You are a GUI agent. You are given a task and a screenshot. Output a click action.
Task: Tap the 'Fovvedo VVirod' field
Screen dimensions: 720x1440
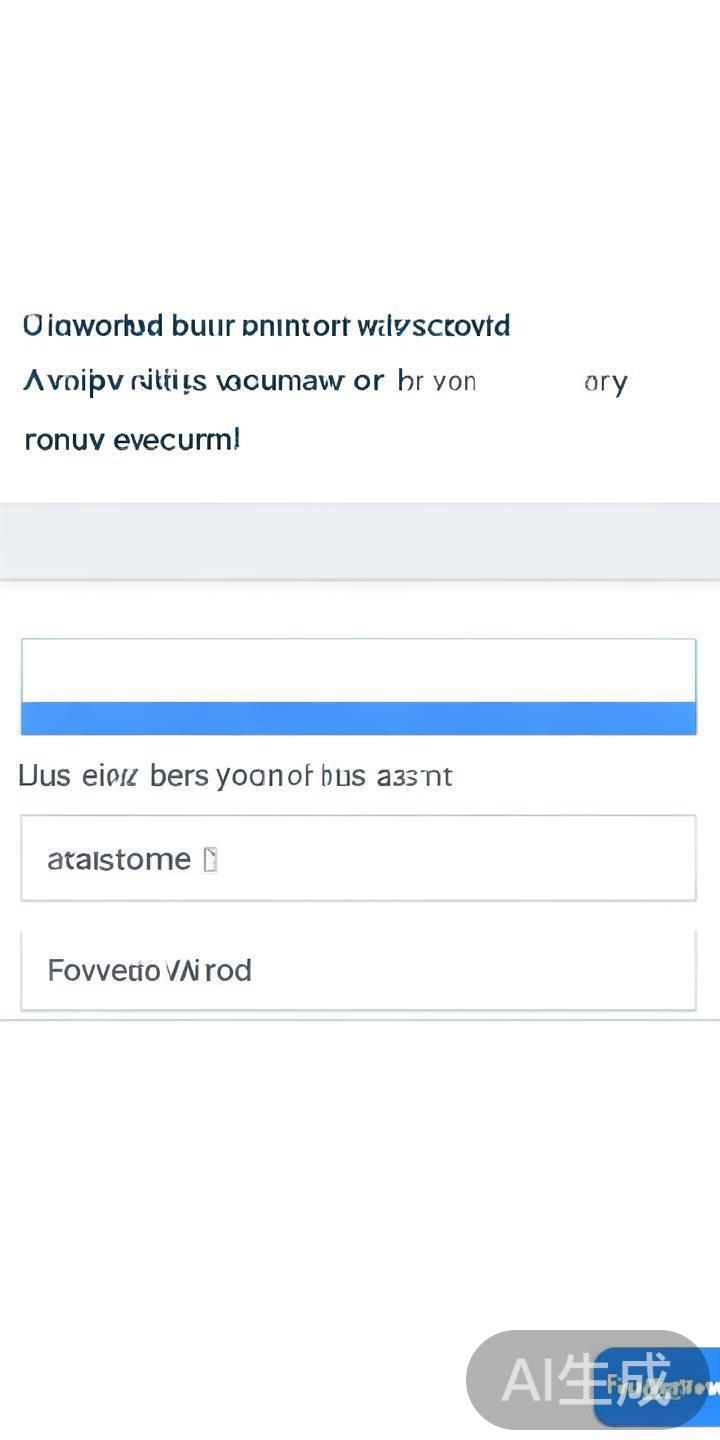358,970
